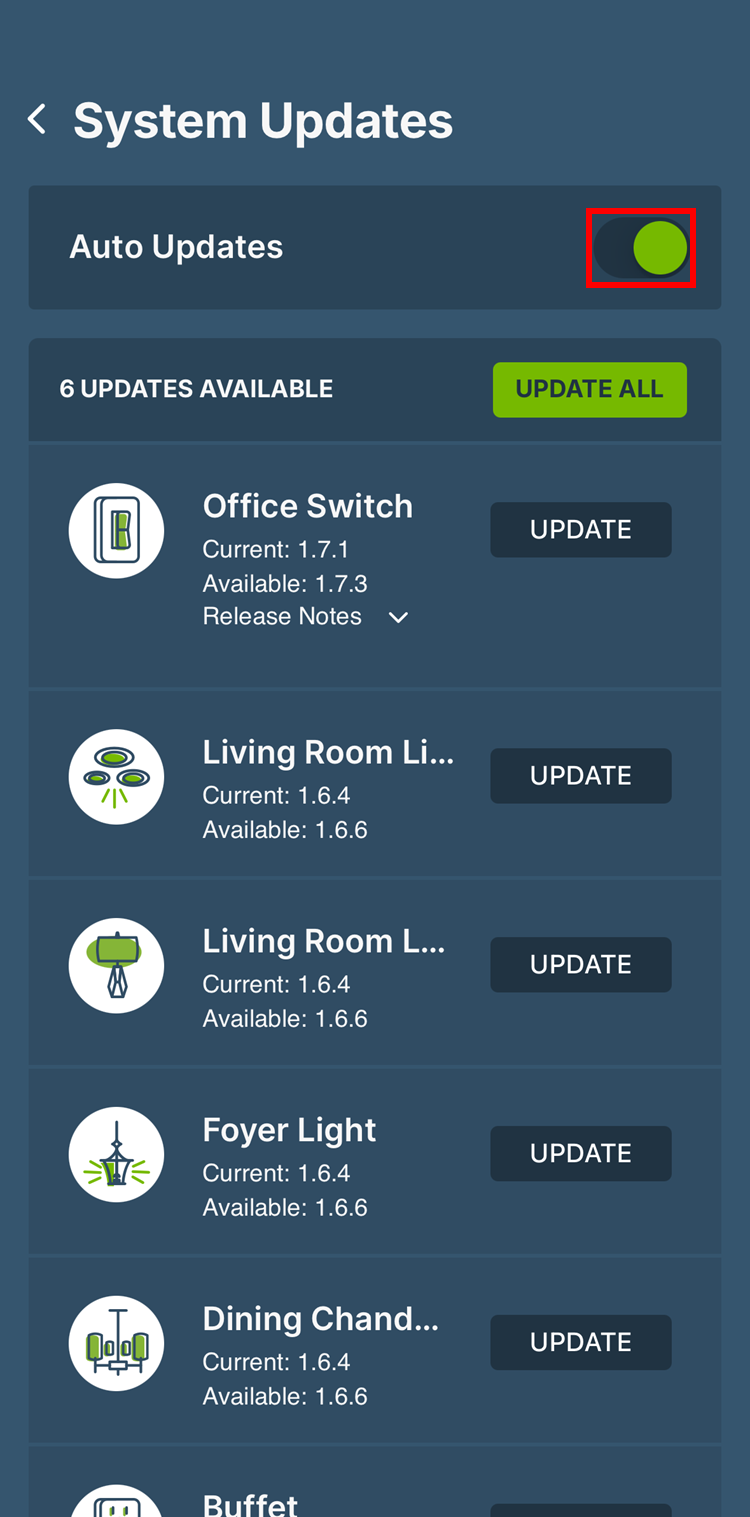Image resolution: width=750 pixels, height=1517 pixels.
Task: Go back from System Updates
Action: point(37,120)
